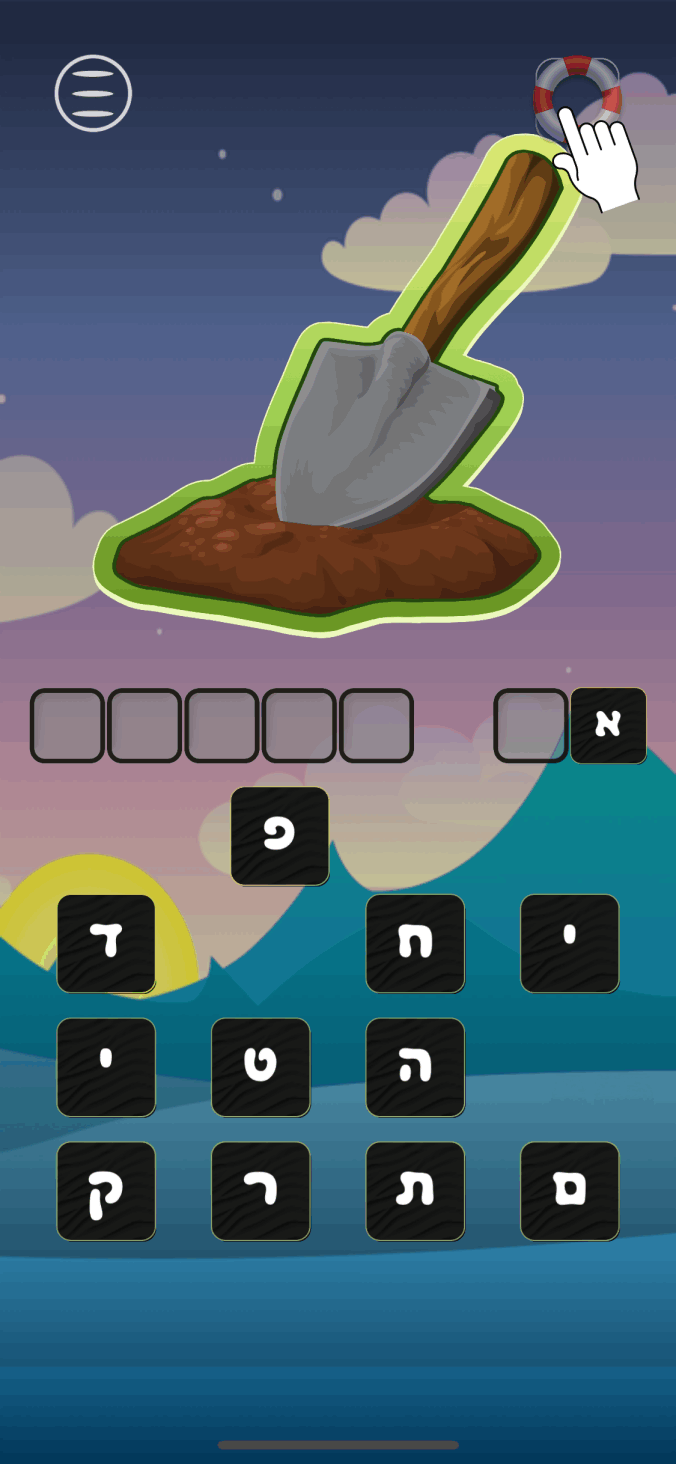Select the letter ה tile
This screenshot has height=1464, width=676.
tap(415, 1067)
